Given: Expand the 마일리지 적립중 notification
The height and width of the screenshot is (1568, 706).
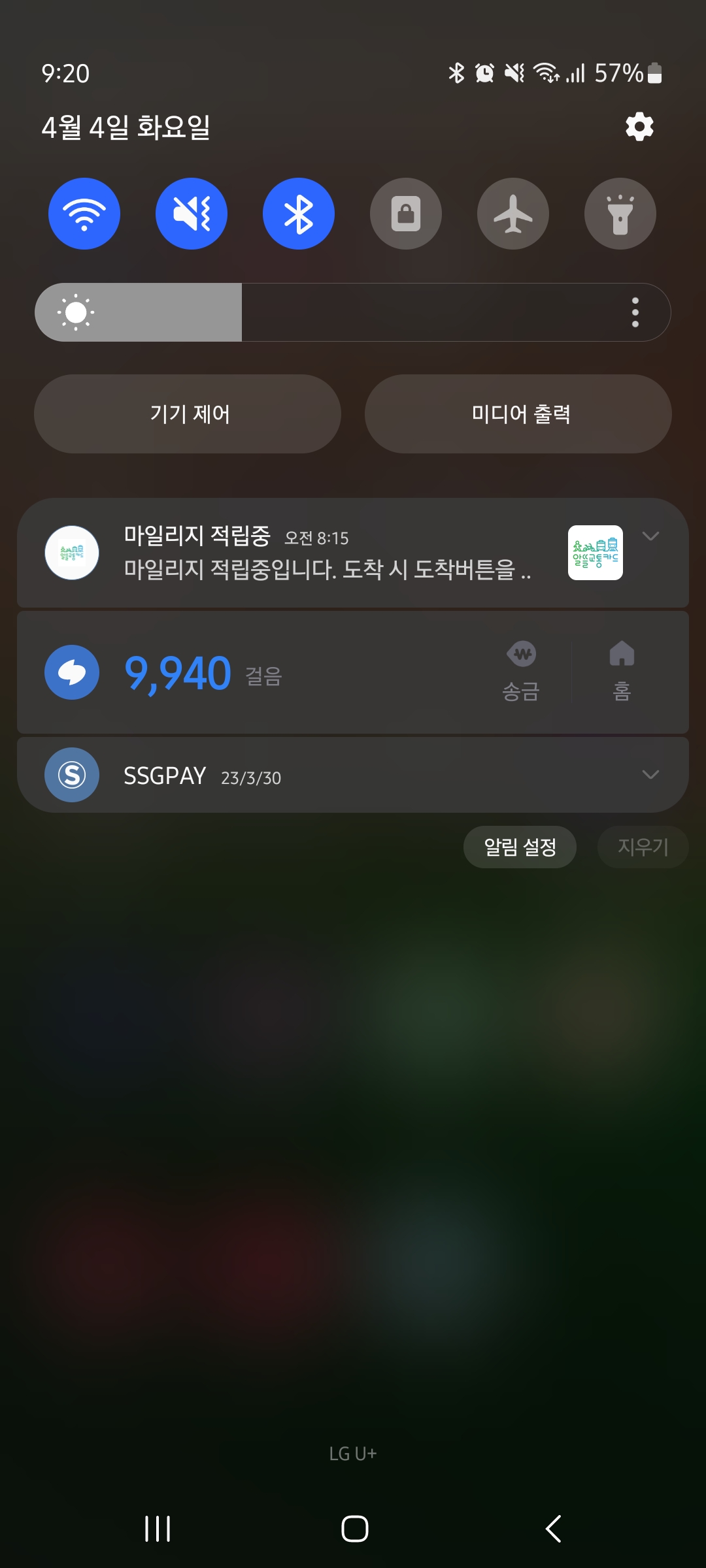Looking at the screenshot, I should [x=650, y=536].
